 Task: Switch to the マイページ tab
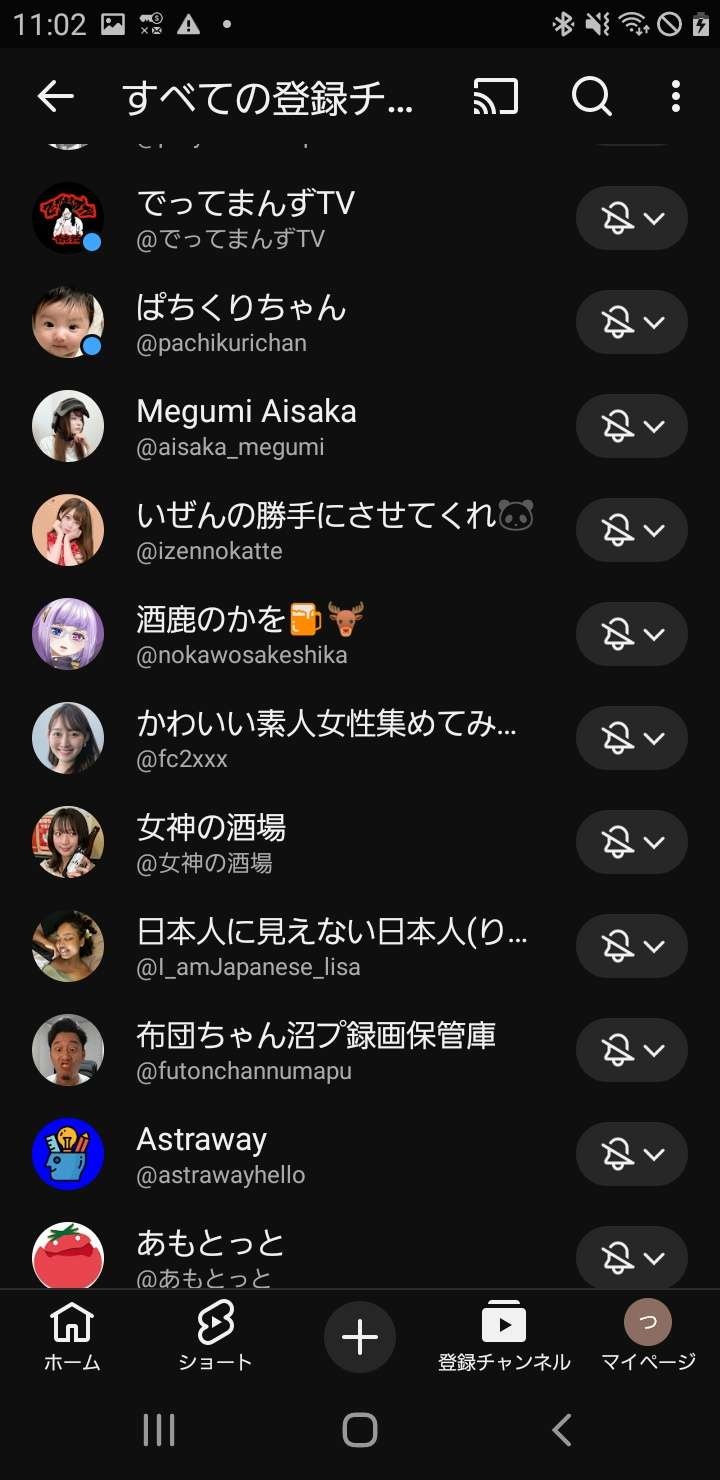(x=648, y=1336)
